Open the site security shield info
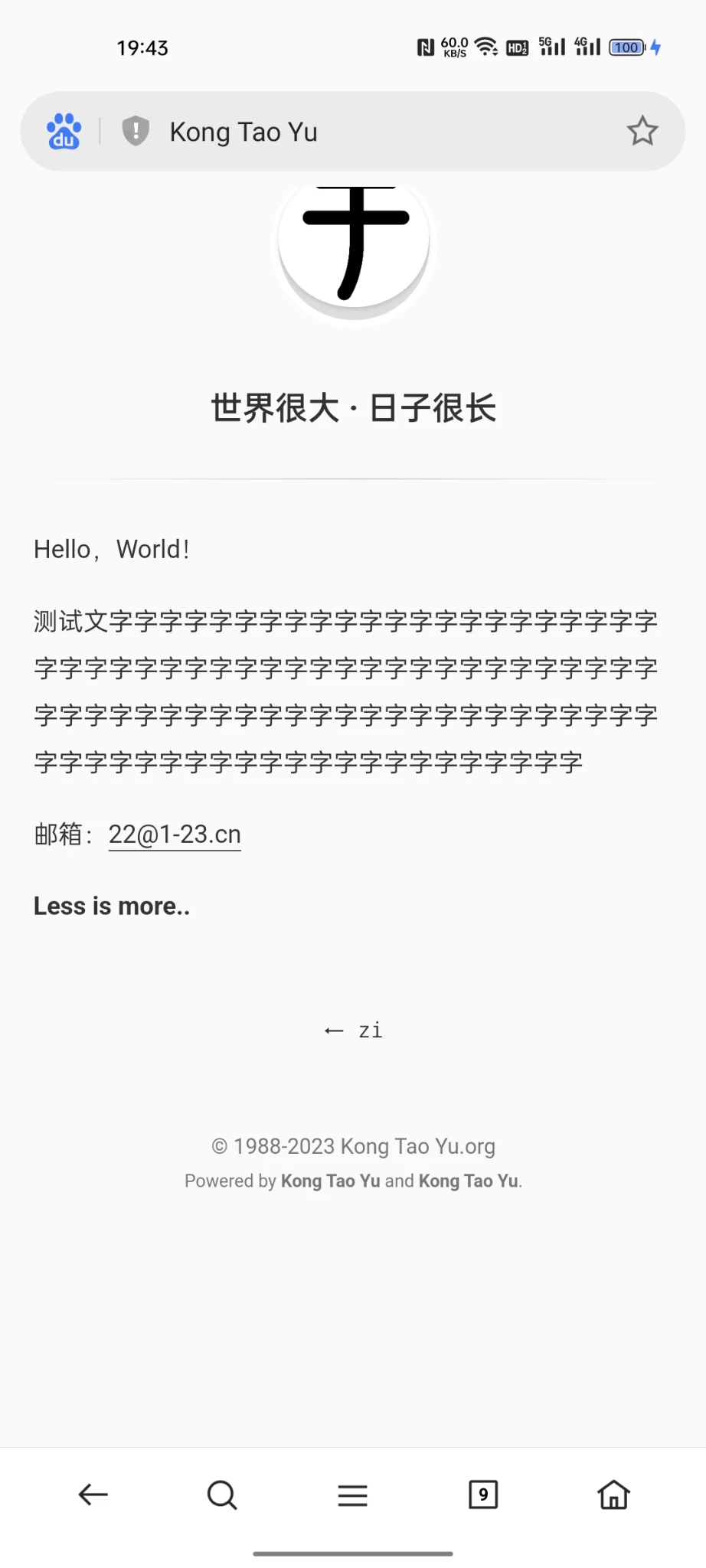The width and height of the screenshot is (706, 1568). tap(136, 131)
